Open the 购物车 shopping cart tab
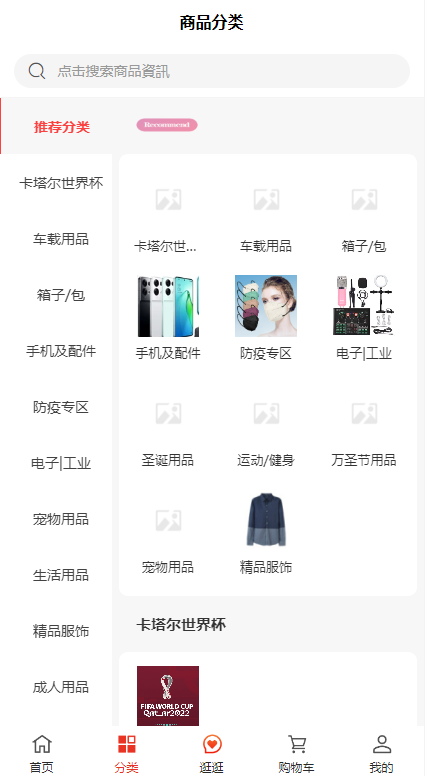The width and height of the screenshot is (425, 776). coord(296,753)
